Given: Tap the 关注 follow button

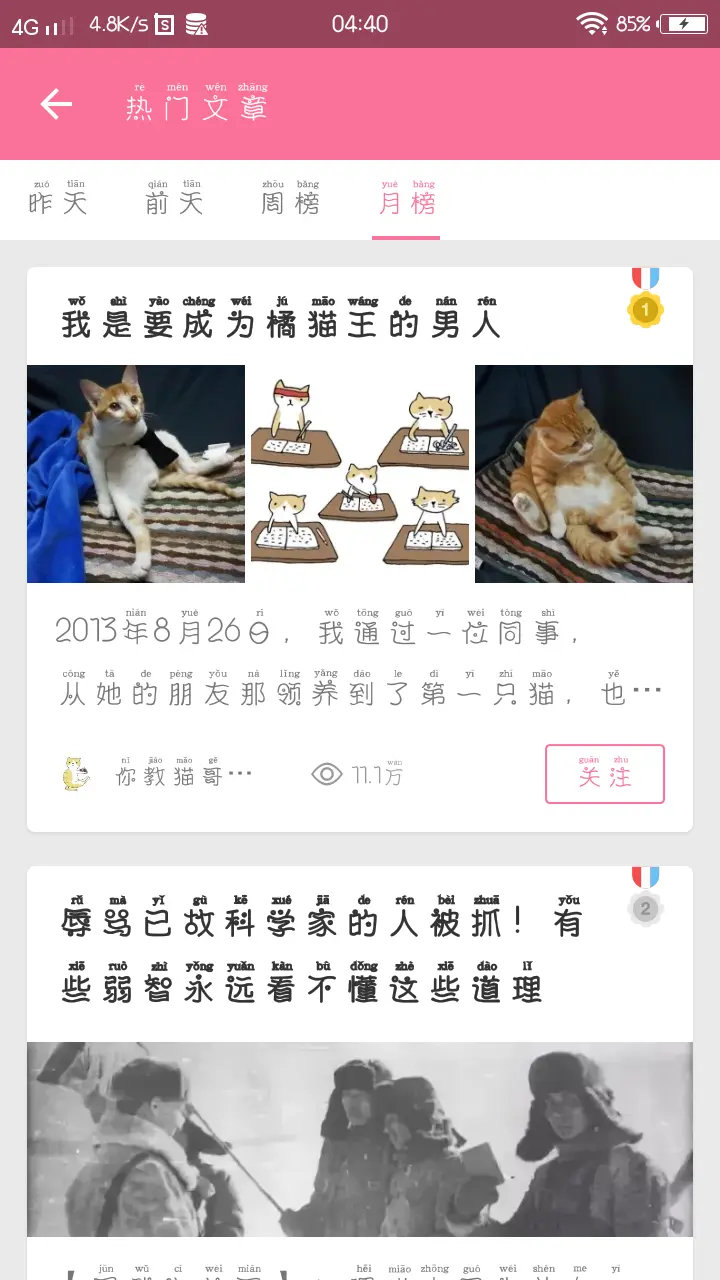Looking at the screenshot, I should point(604,774).
